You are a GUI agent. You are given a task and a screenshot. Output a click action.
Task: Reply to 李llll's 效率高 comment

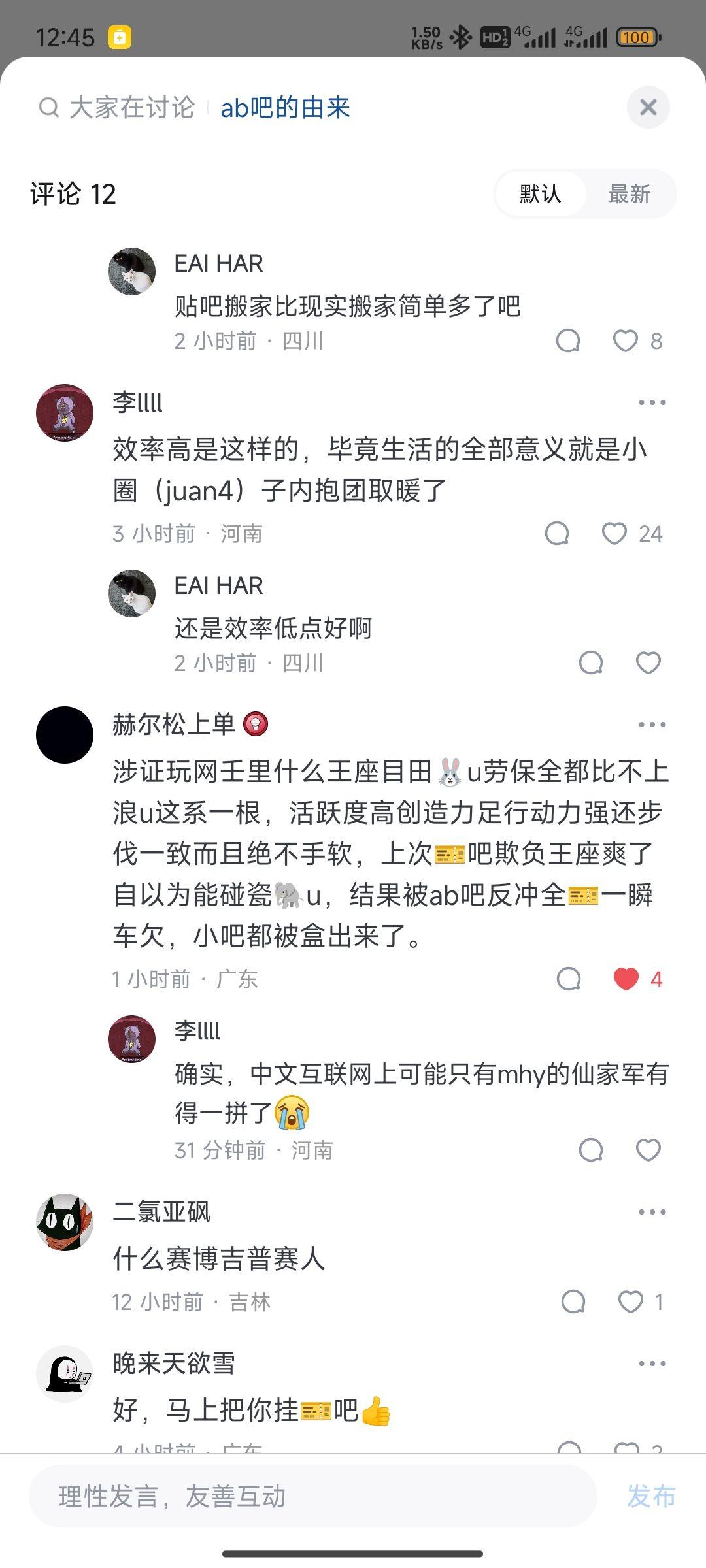[557, 534]
